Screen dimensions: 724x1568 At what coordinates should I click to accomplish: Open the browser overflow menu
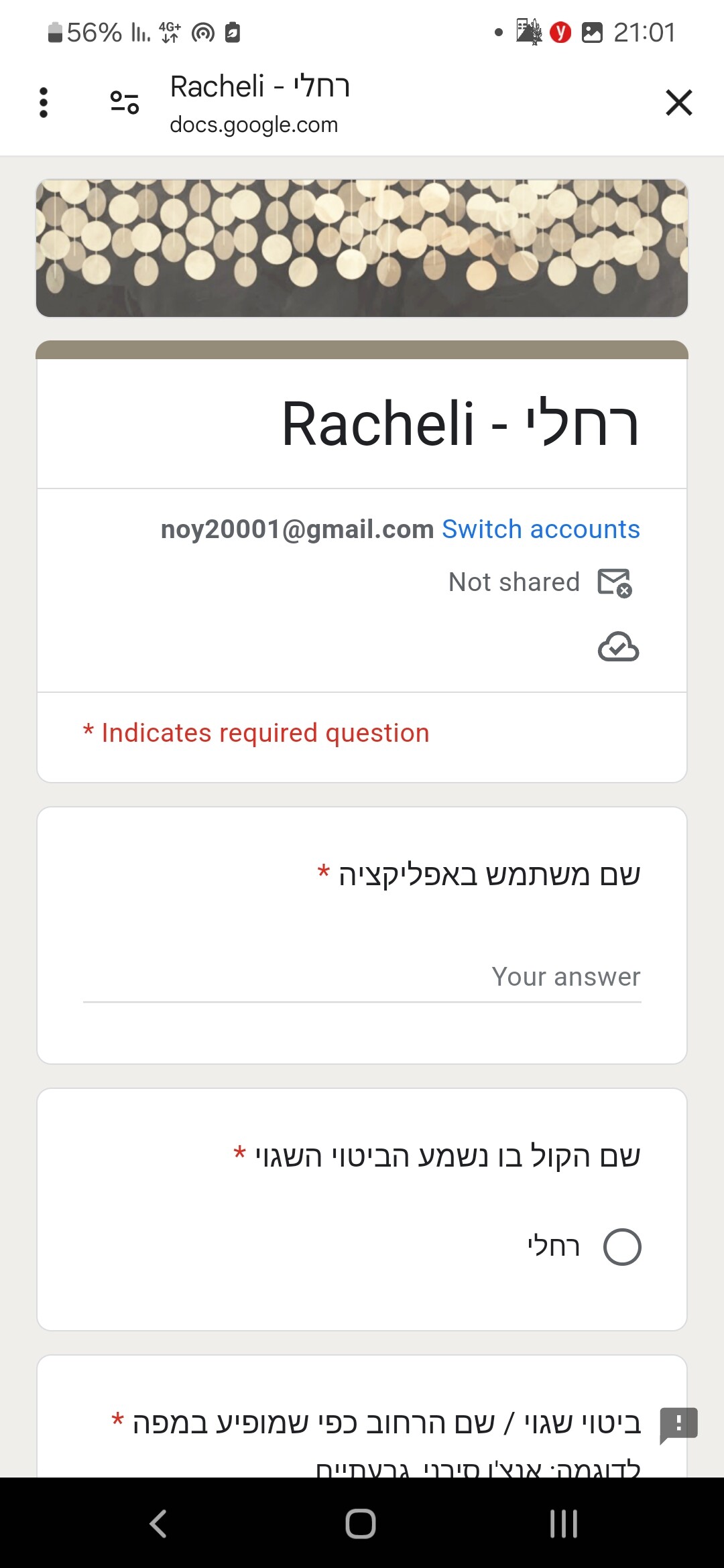[44, 103]
